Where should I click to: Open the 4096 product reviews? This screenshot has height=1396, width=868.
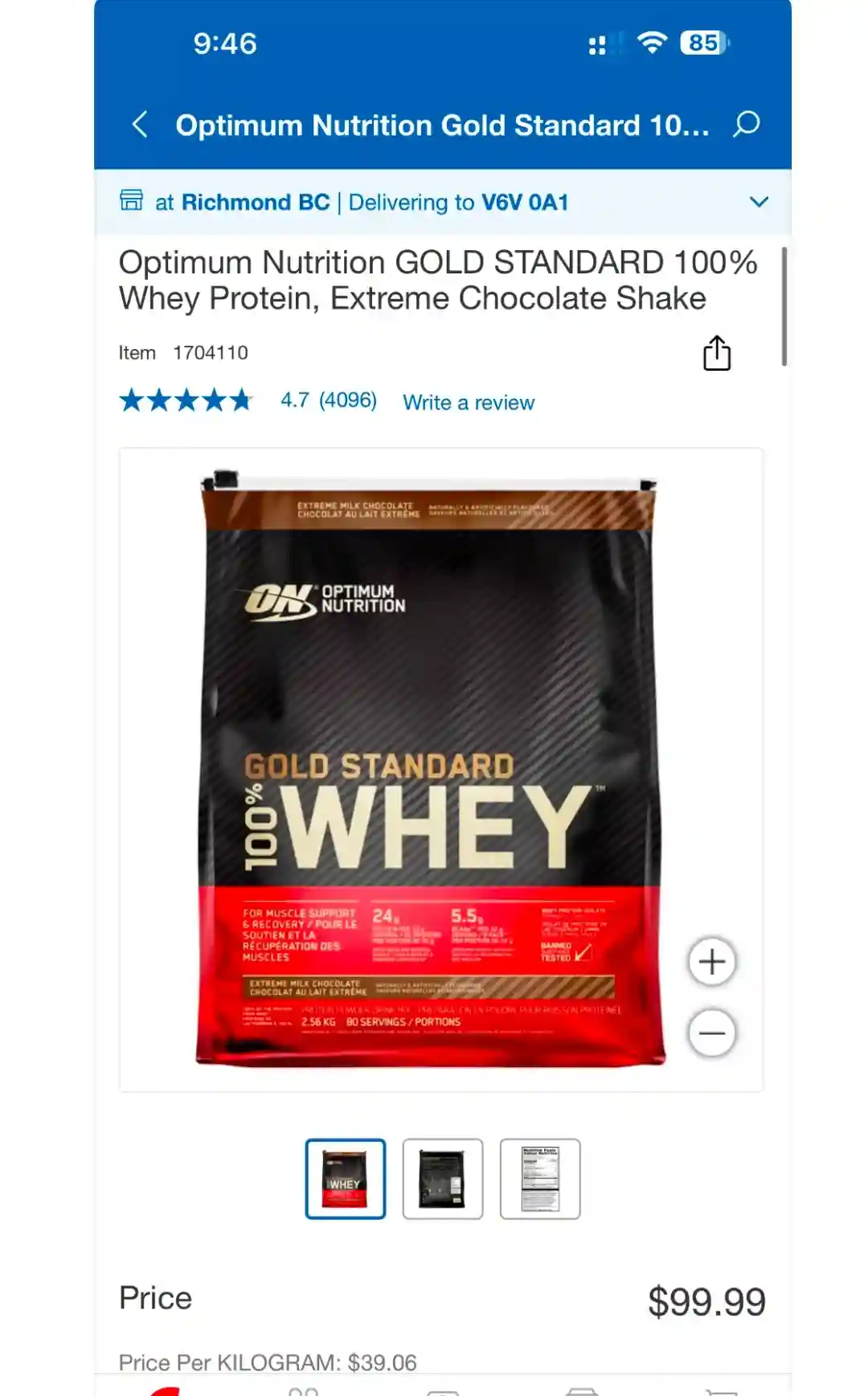pyautogui.click(x=347, y=400)
